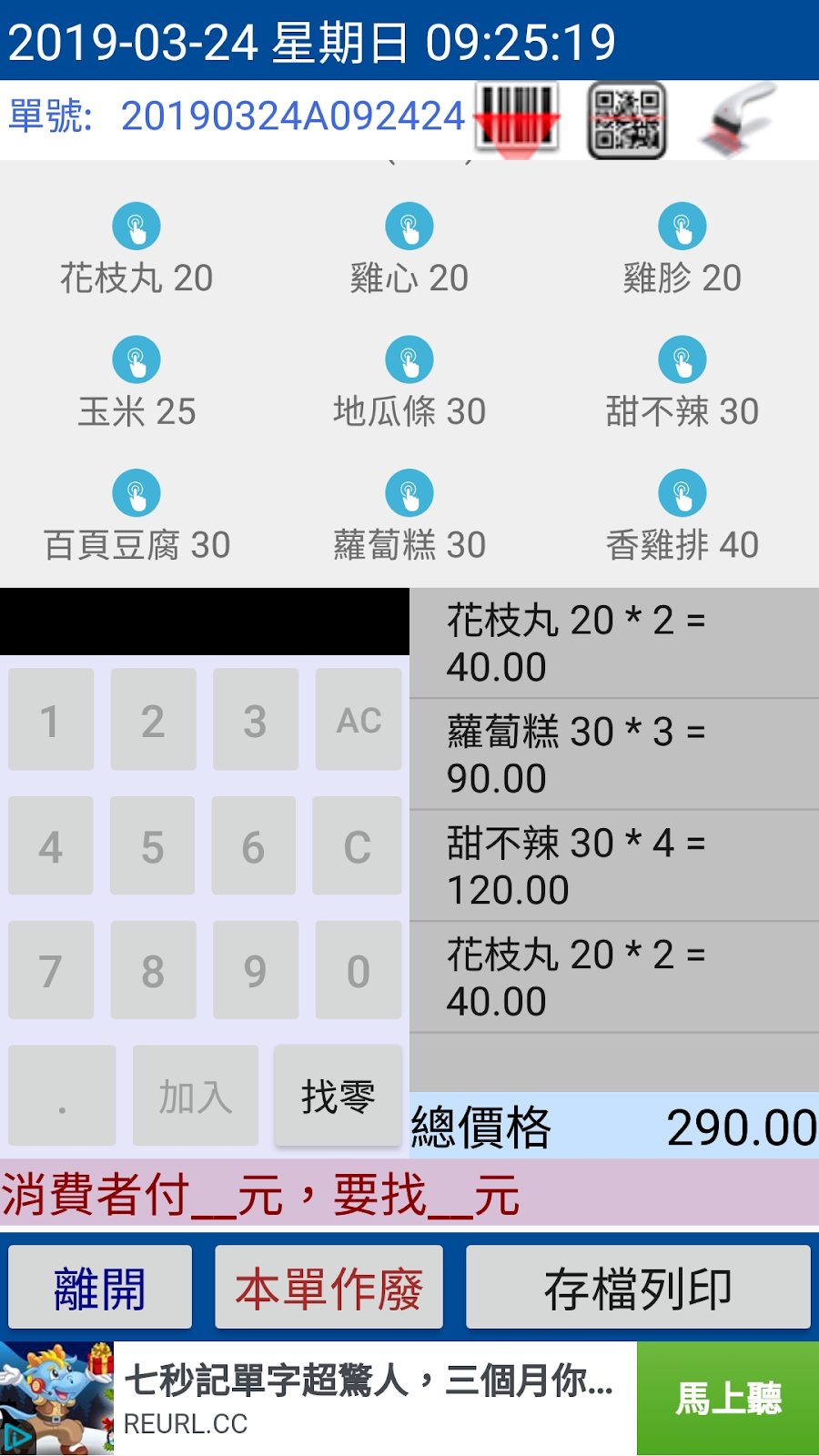Select the 甜不辣 30 * 4 order line

[x=614, y=865]
